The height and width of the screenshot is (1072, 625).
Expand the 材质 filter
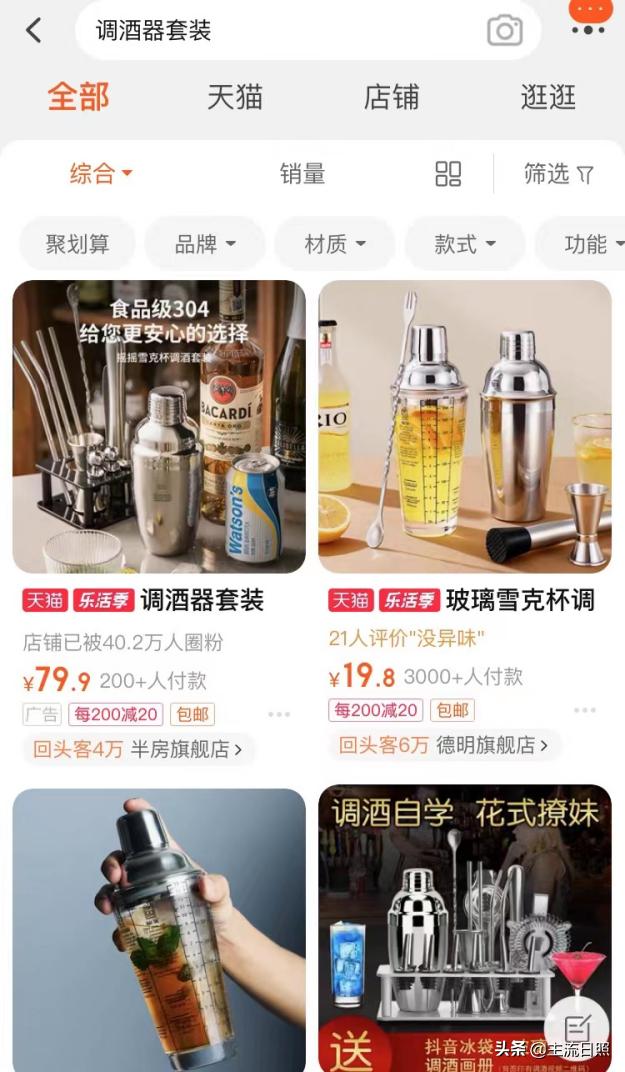point(335,244)
